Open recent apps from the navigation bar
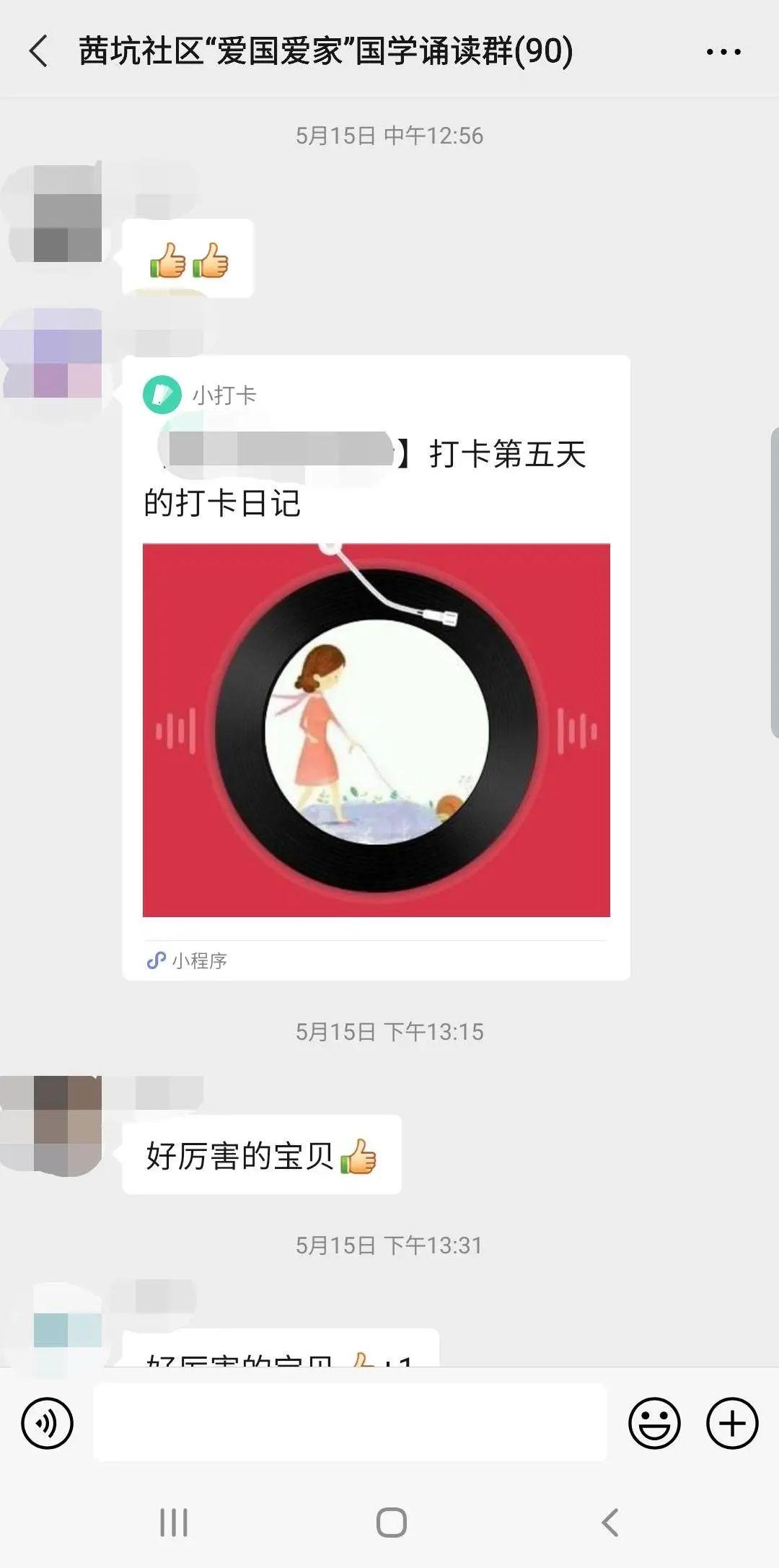 tap(174, 1523)
